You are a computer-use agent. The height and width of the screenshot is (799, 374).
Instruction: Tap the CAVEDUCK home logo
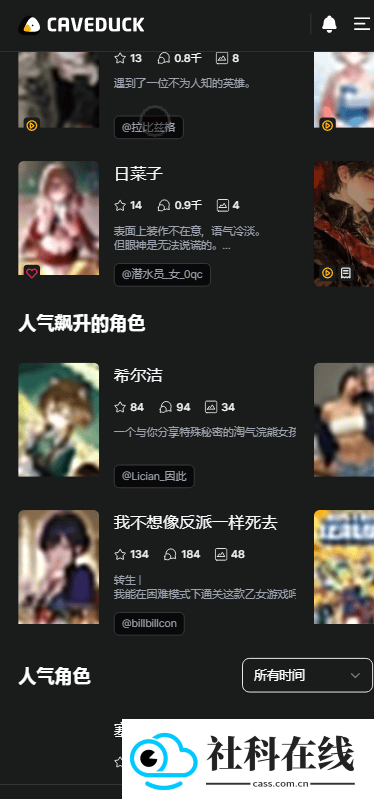(x=82, y=24)
